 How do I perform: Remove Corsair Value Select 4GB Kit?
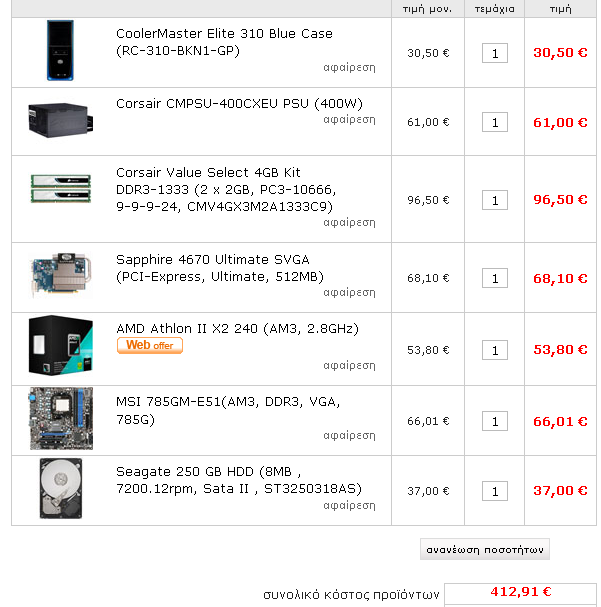[x=349, y=222]
